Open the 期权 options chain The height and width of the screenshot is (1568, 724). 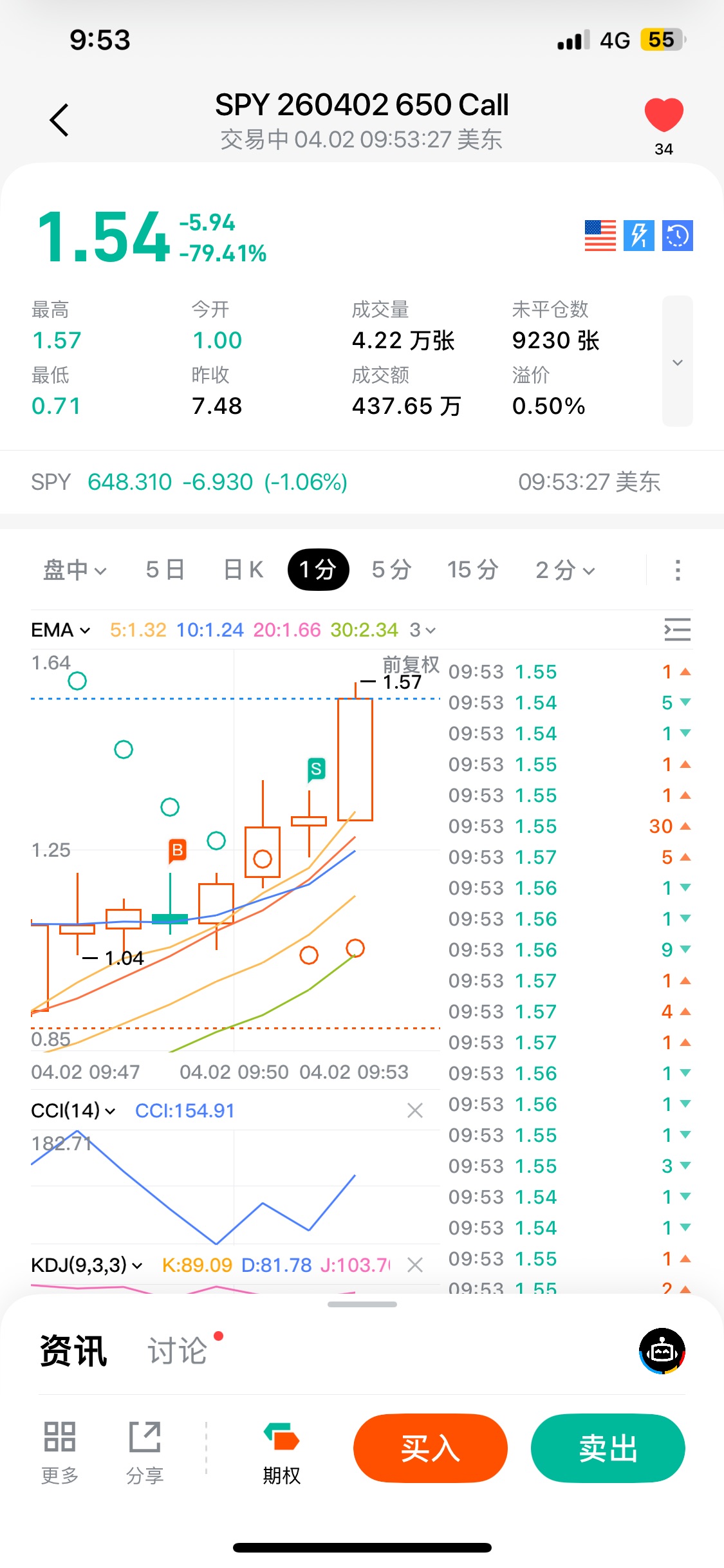[x=281, y=1450]
